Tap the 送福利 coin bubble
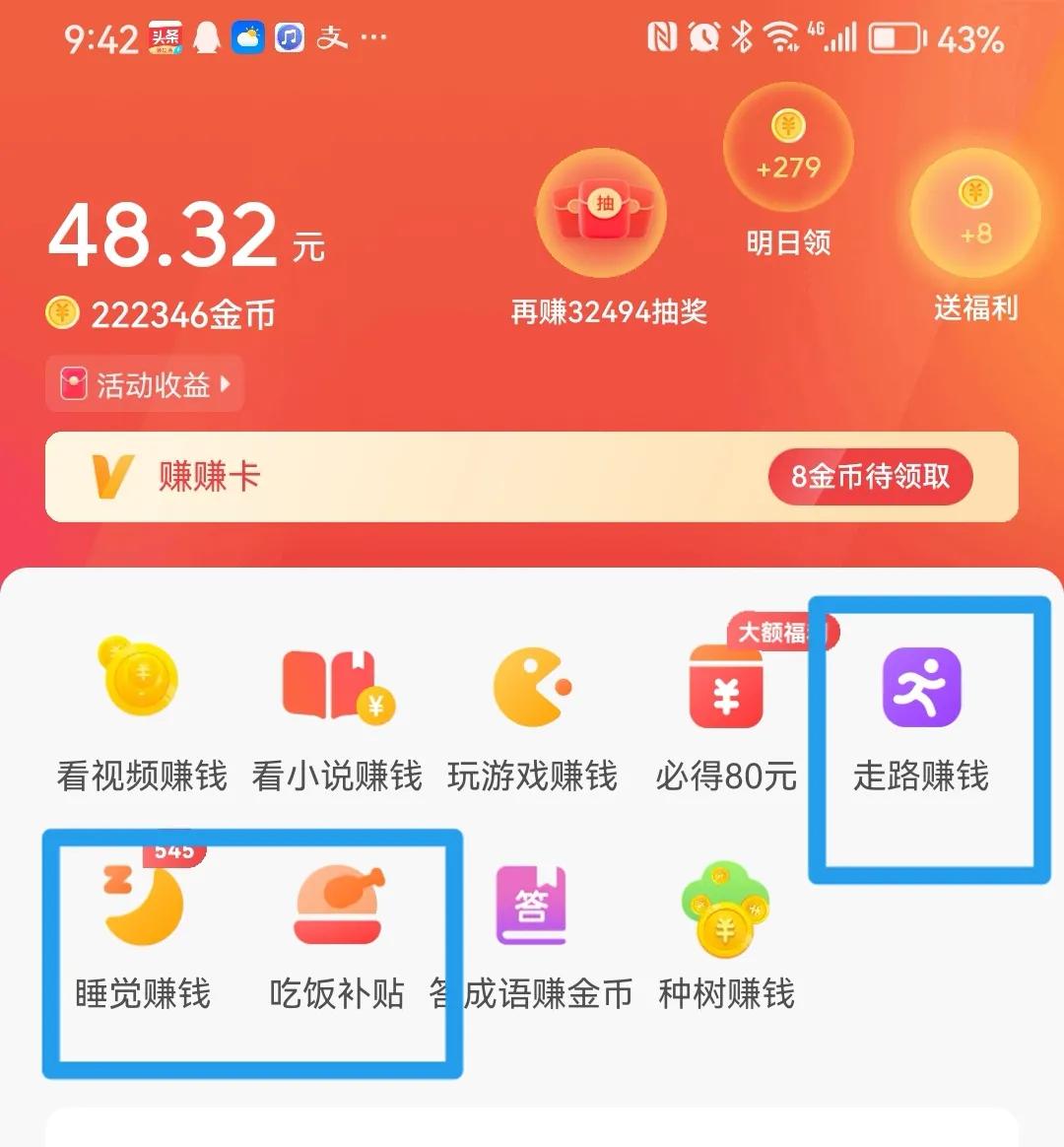The height and width of the screenshot is (1147, 1064). 973,215
